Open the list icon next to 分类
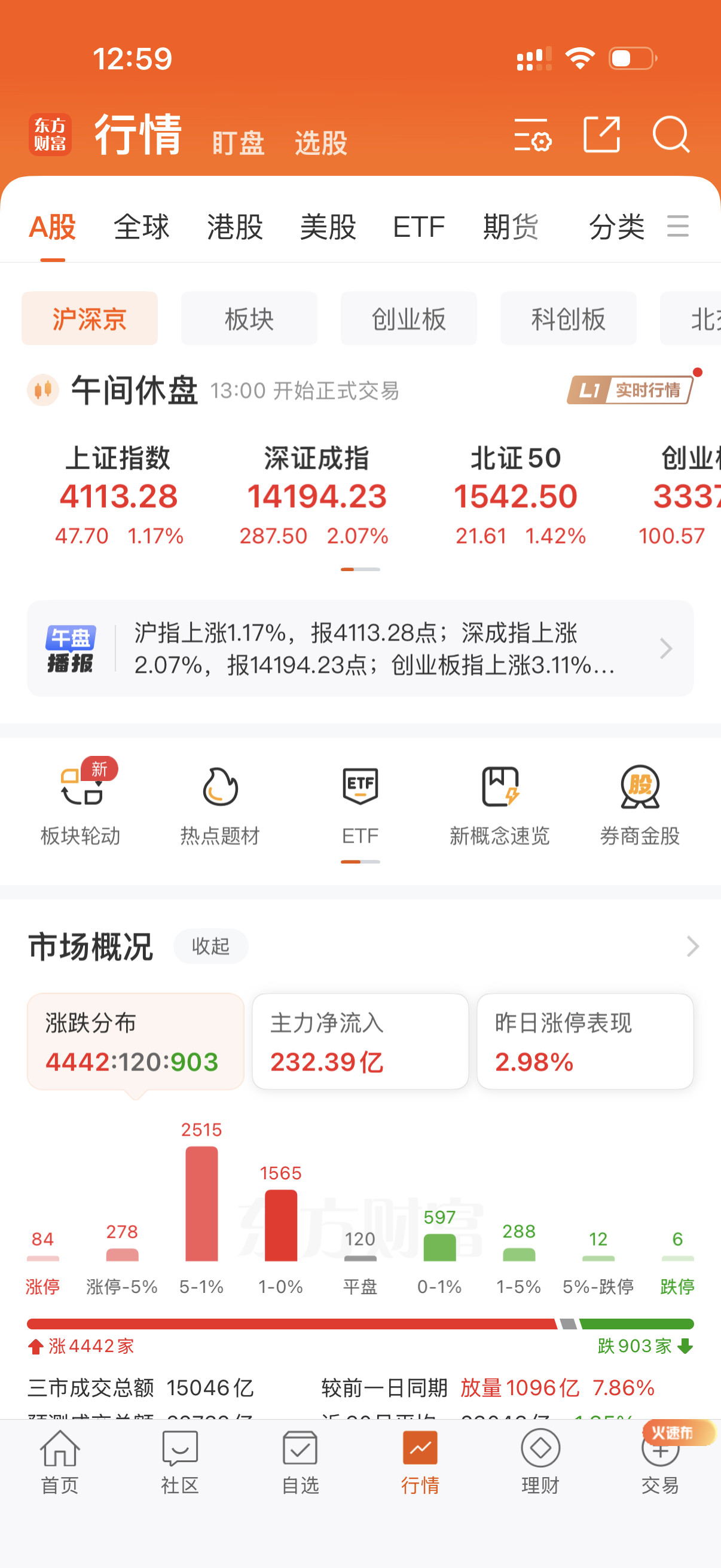Screen dimensions: 721x1568 677,226
